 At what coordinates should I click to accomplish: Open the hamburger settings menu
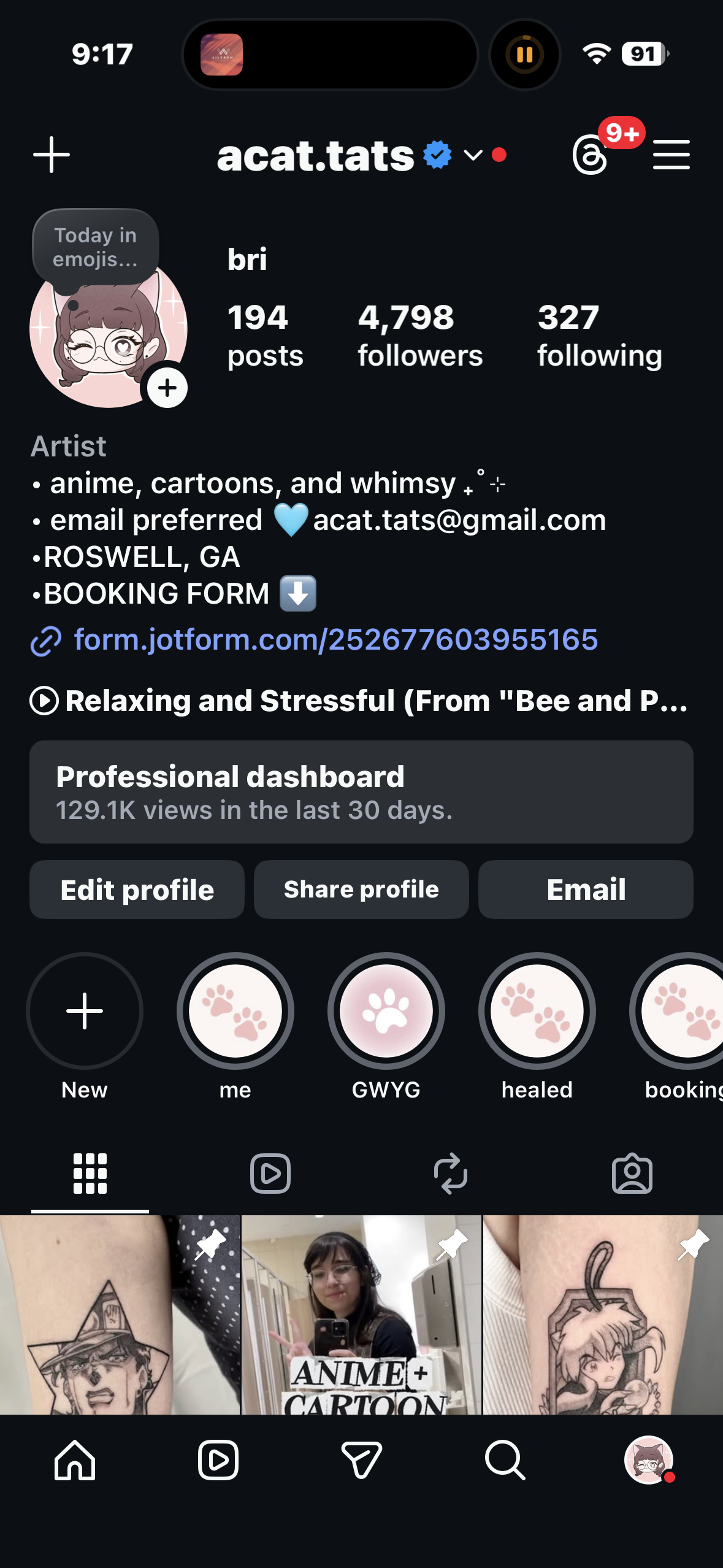coord(671,155)
